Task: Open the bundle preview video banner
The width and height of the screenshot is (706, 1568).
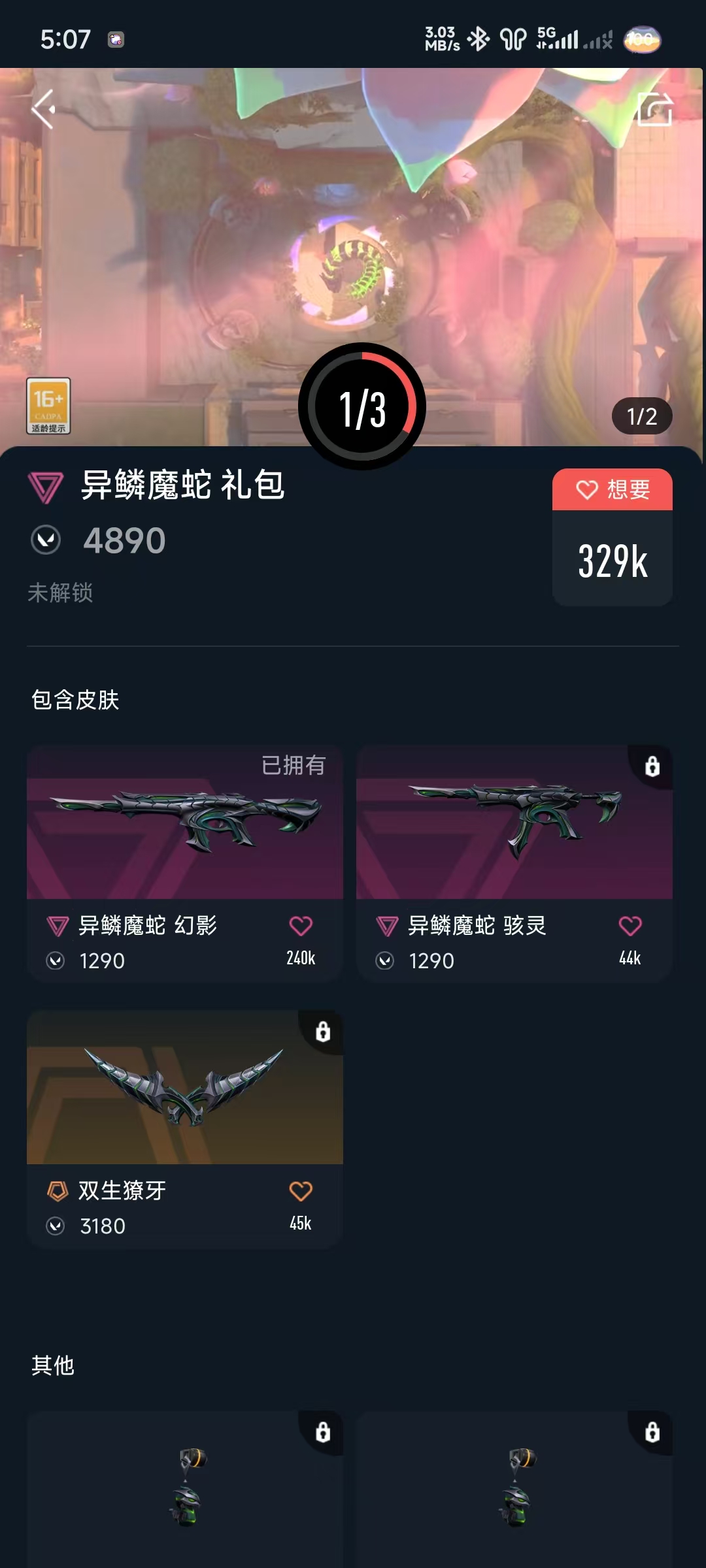Action: pyautogui.click(x=353, y=229)
